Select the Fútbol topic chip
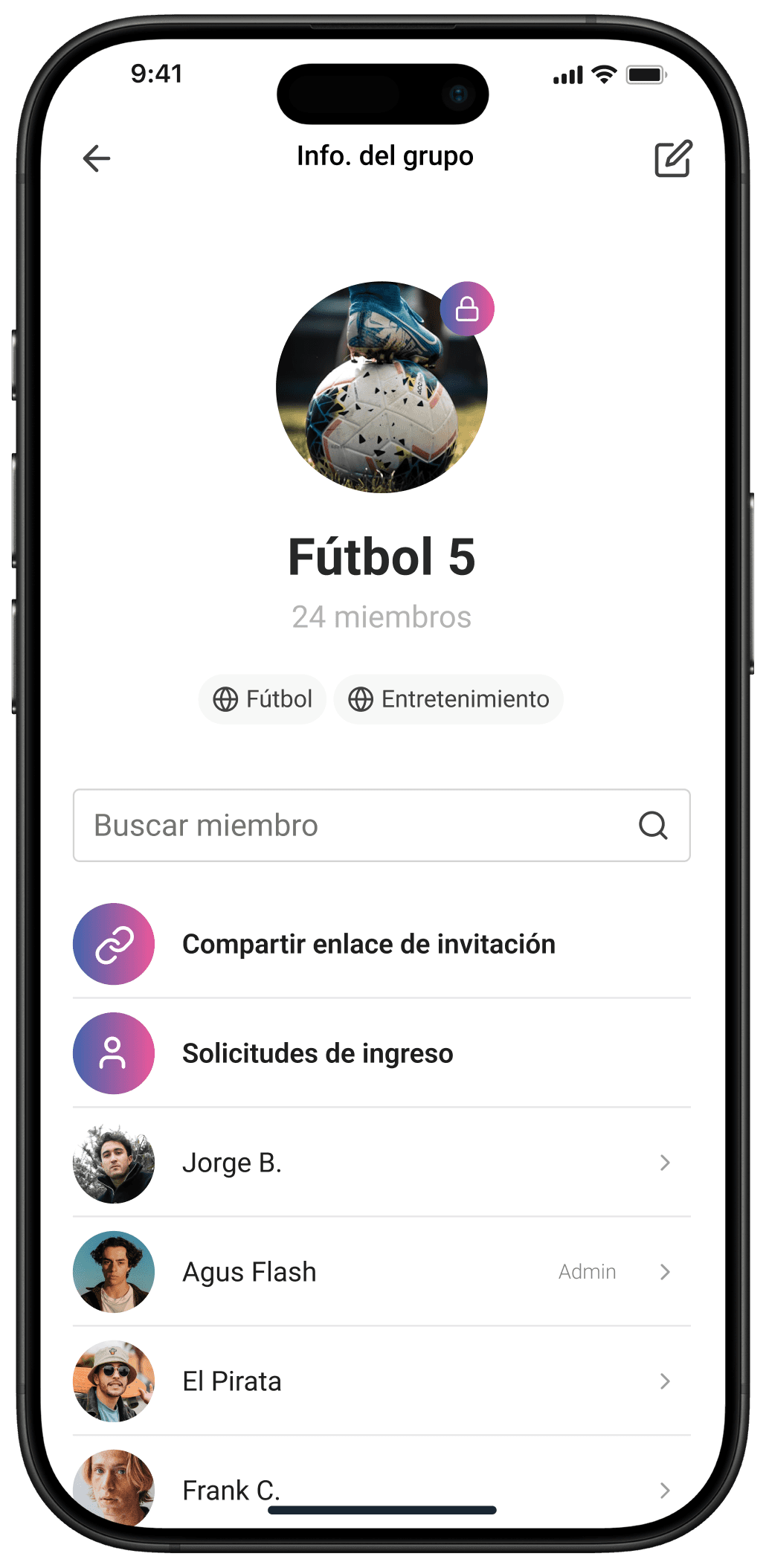The width and height of the screenshot is (766, 1568). pyautogui.click(x=262, y=698)
